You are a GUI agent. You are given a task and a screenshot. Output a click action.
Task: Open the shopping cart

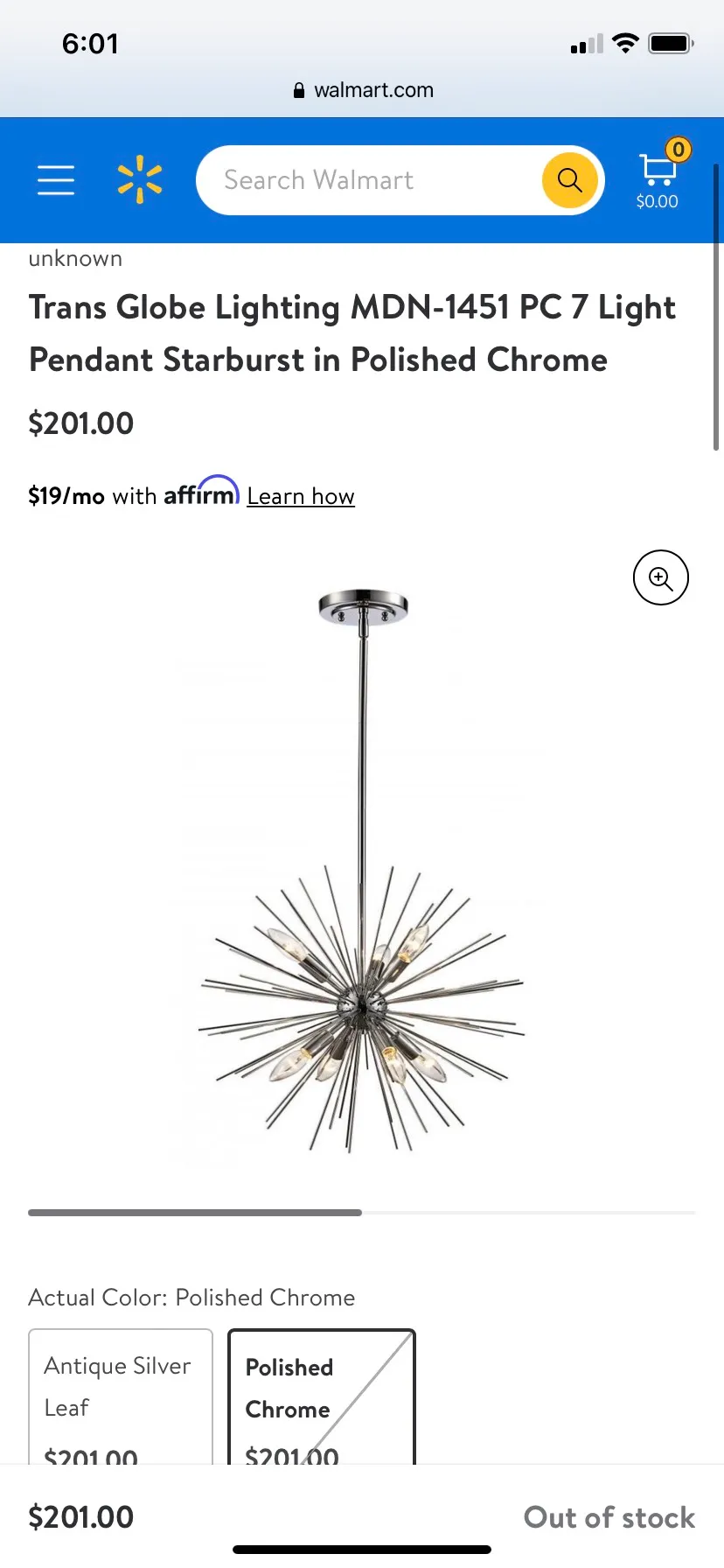click(x=658, y=179)
